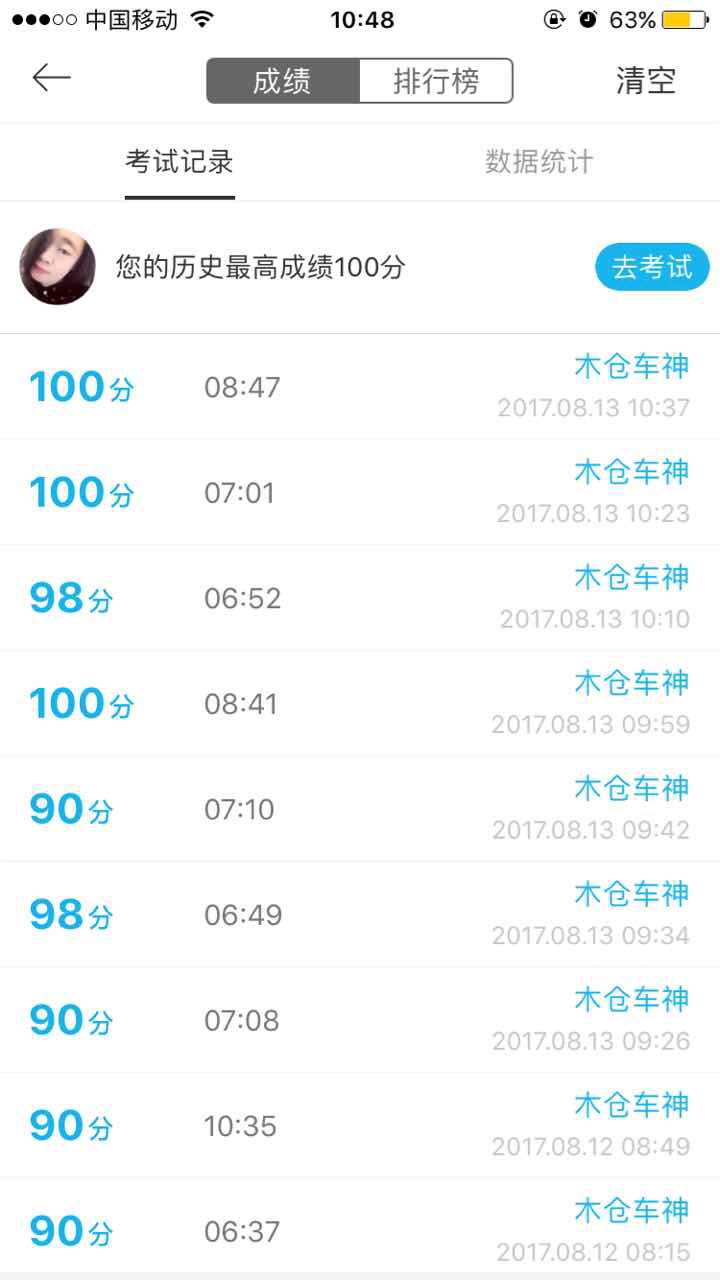Open the 100分 record from 10:37

click(360, 386)
